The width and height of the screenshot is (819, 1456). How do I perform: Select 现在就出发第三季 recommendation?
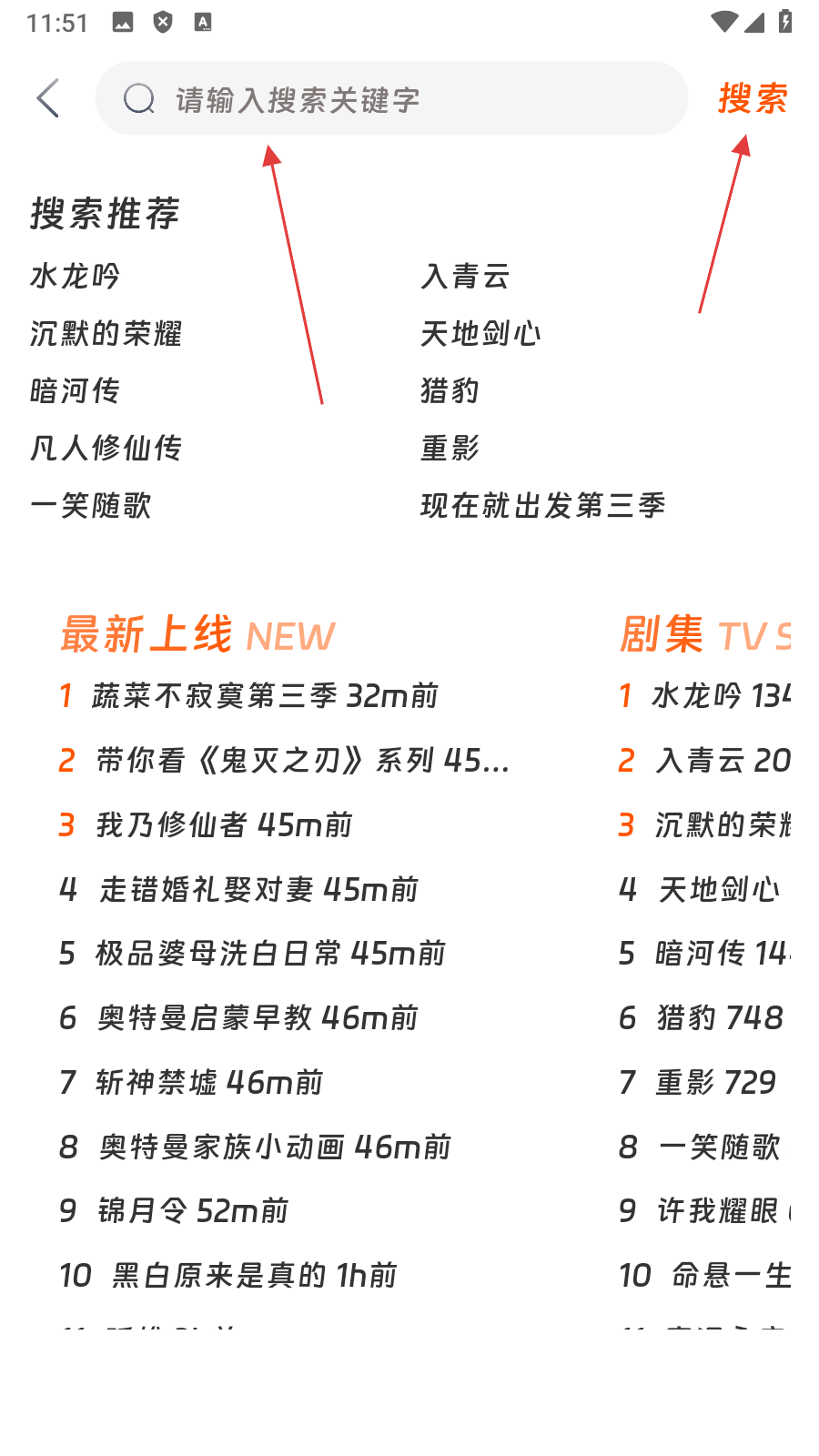click(543, 506)
